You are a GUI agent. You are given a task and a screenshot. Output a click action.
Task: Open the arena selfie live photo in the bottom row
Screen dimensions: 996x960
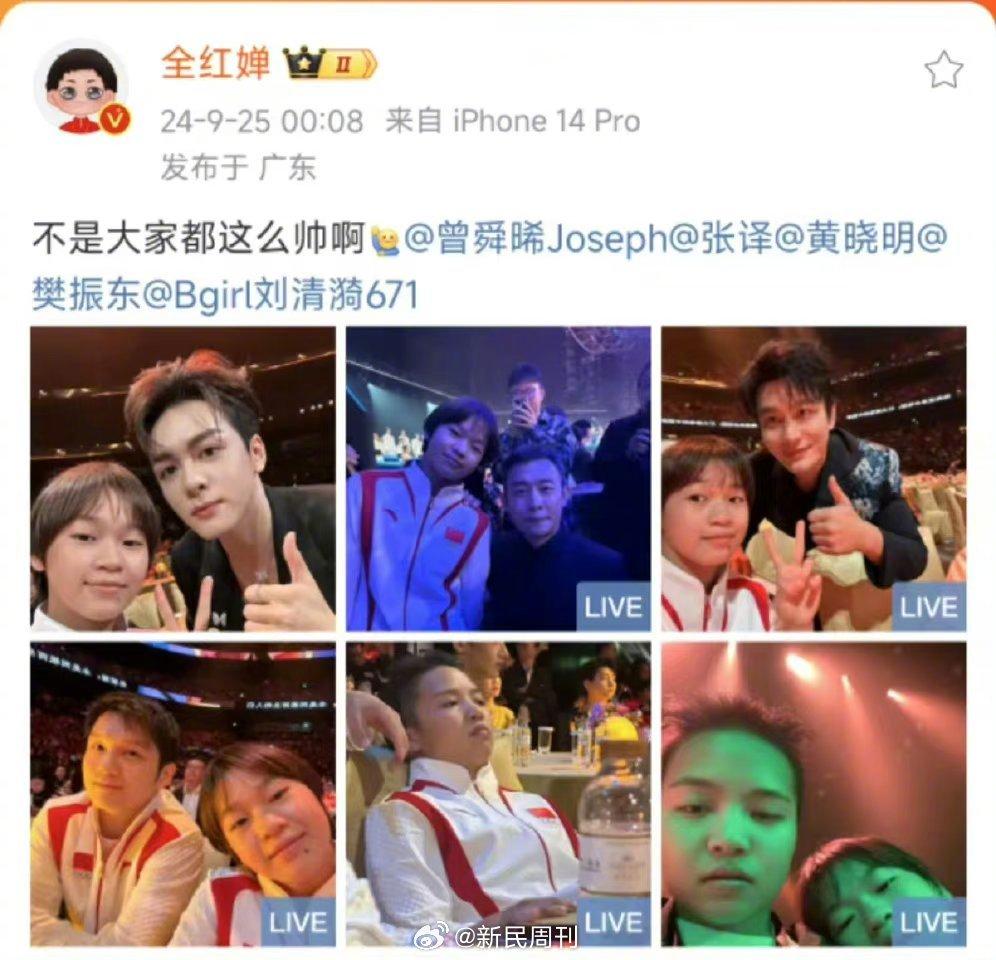click(183, 794)
